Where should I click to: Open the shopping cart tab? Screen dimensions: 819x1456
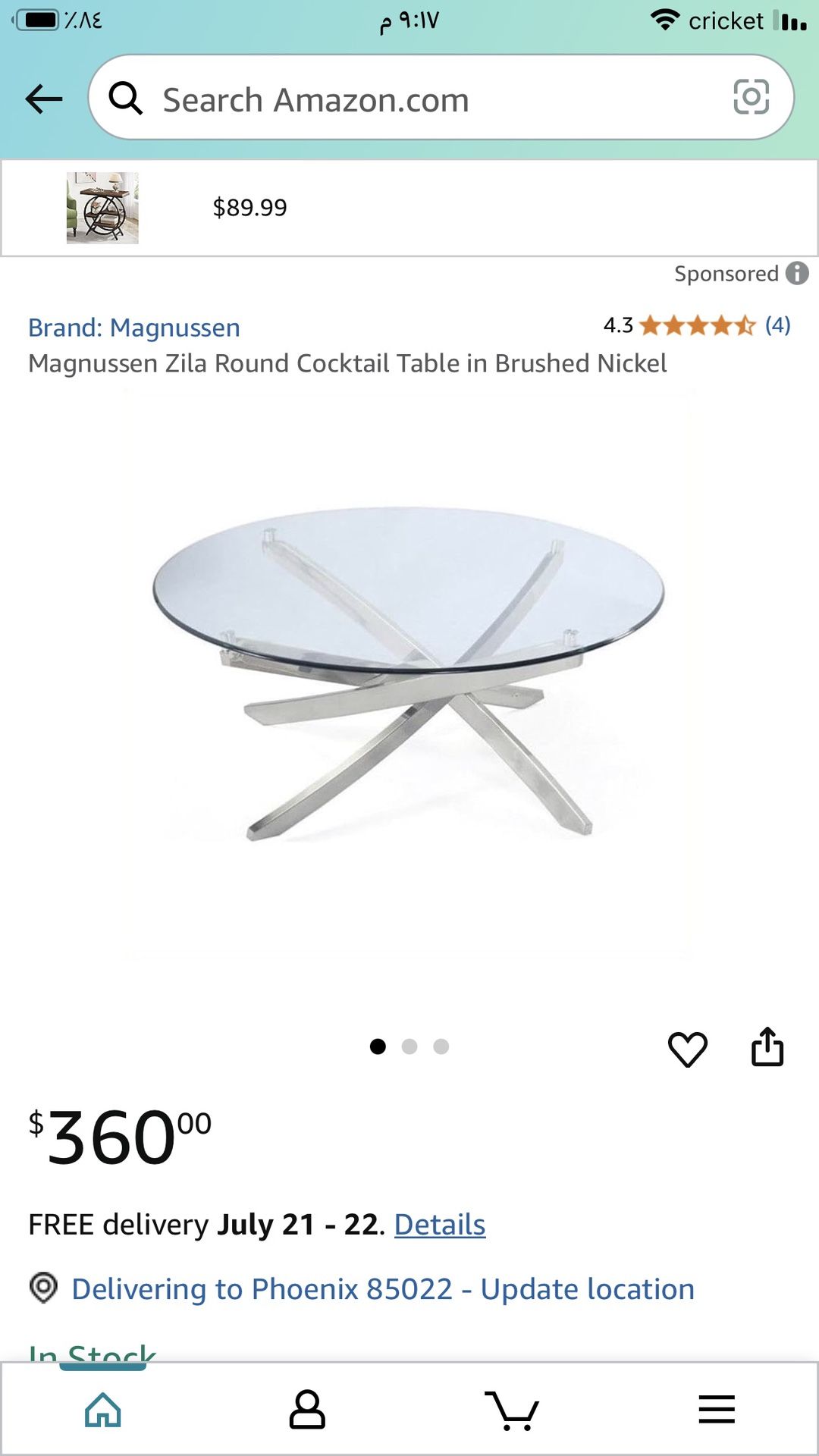pos(512,1410)
